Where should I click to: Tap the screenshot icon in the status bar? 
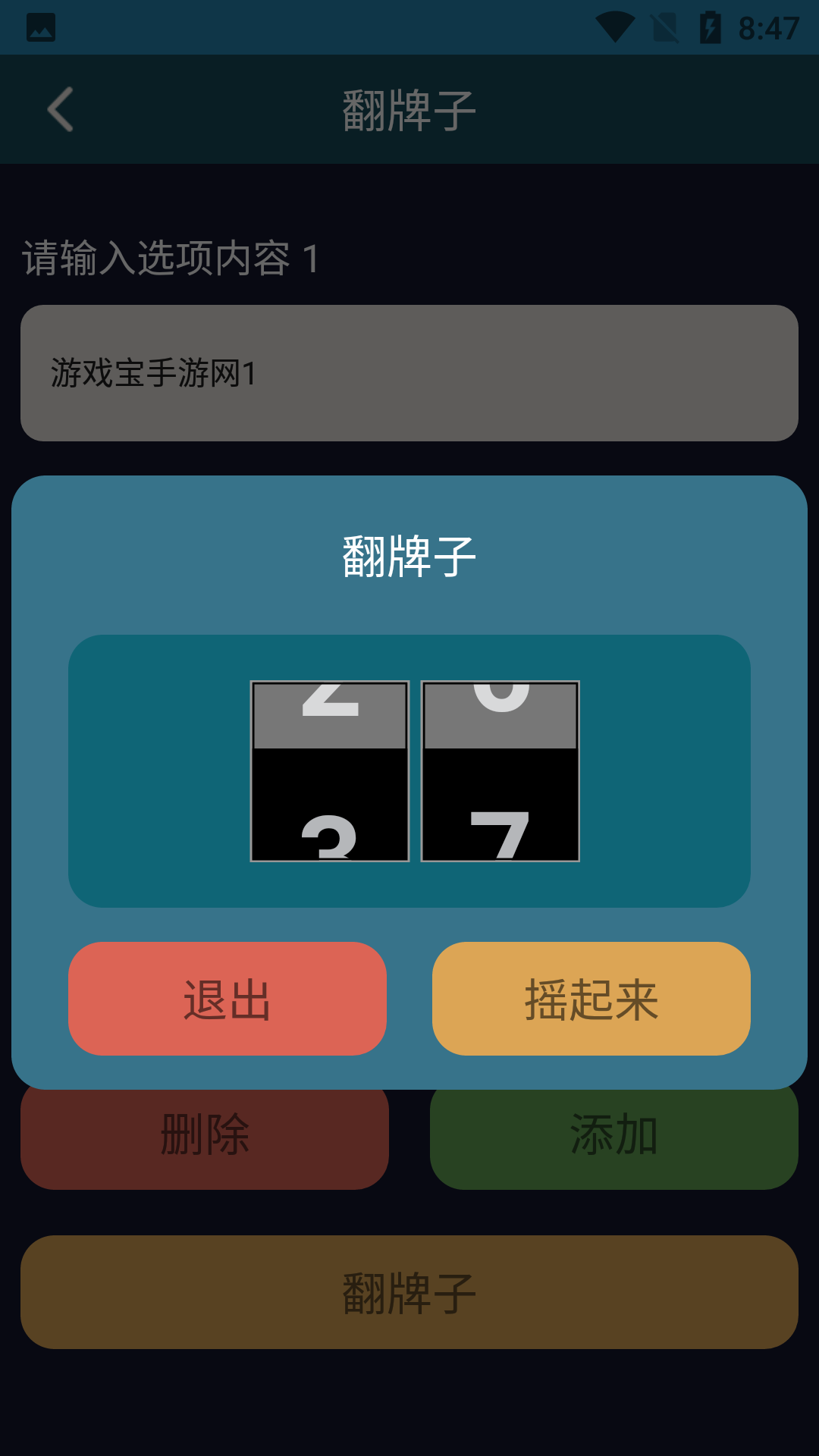[42, 28]
